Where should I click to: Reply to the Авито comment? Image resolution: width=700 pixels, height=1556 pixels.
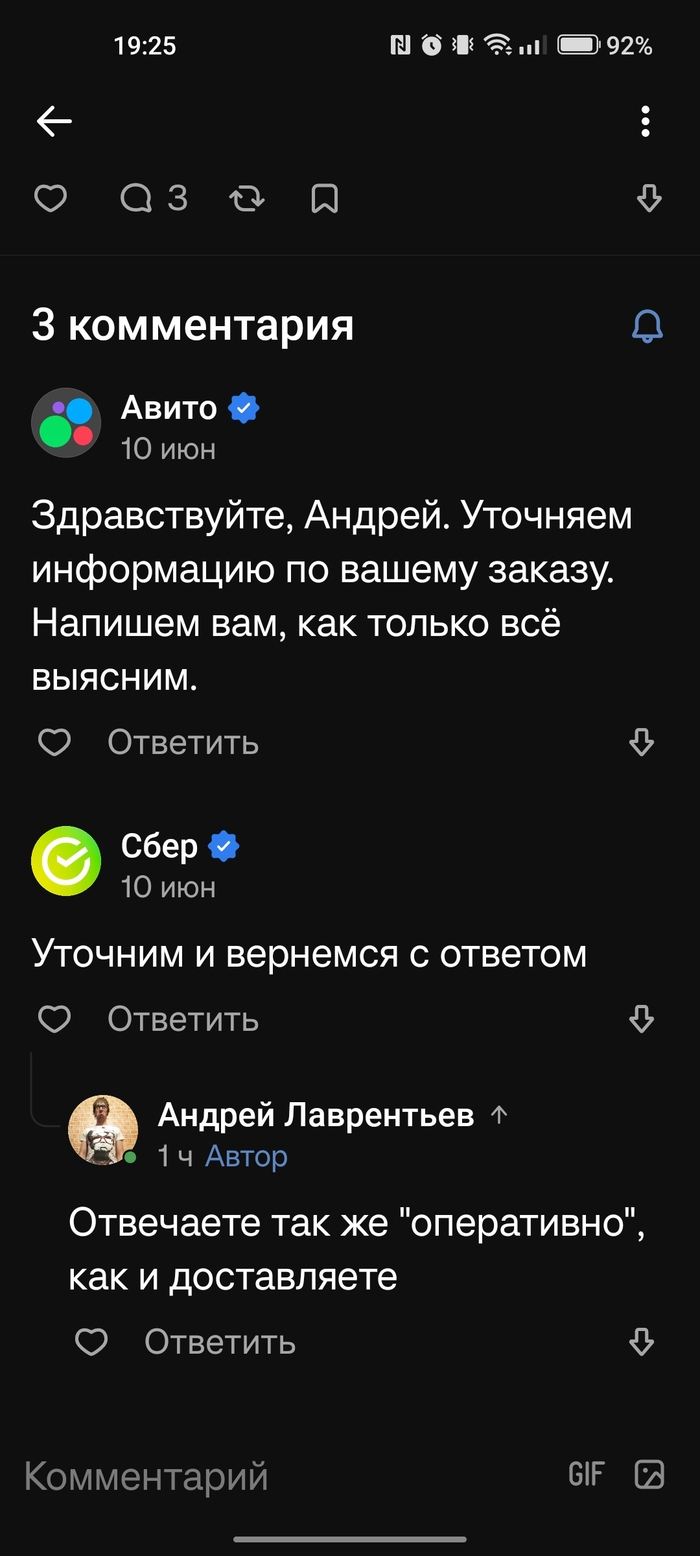pyautogui.click(x=183, y=742)
